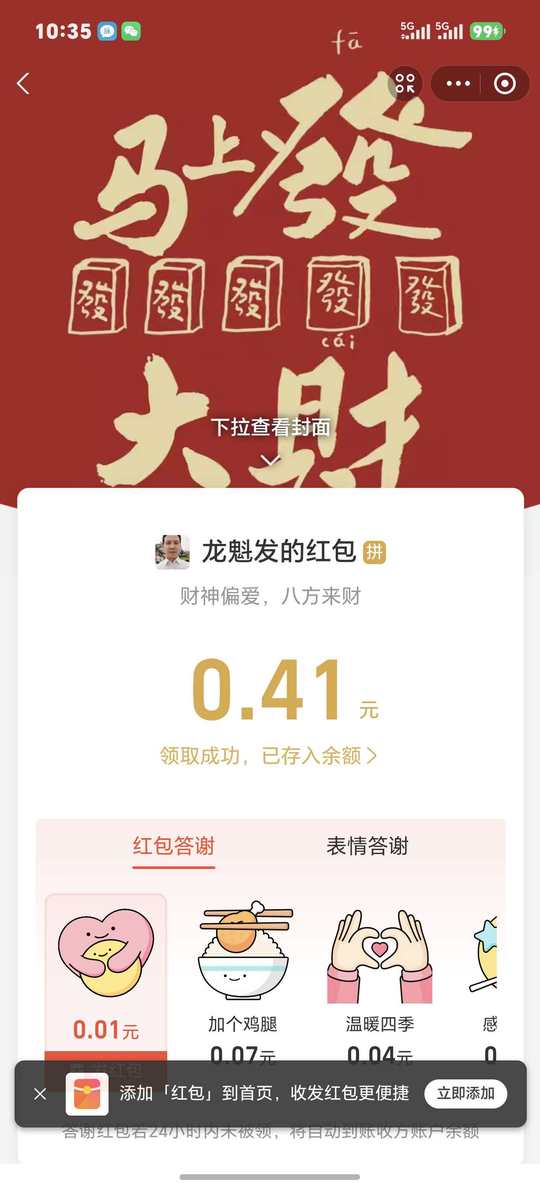The height and width of the screenshot is (1191, 540).
Task: Select the 0.01元 heart thank-you red packet
Action: [x=106, y=980]
